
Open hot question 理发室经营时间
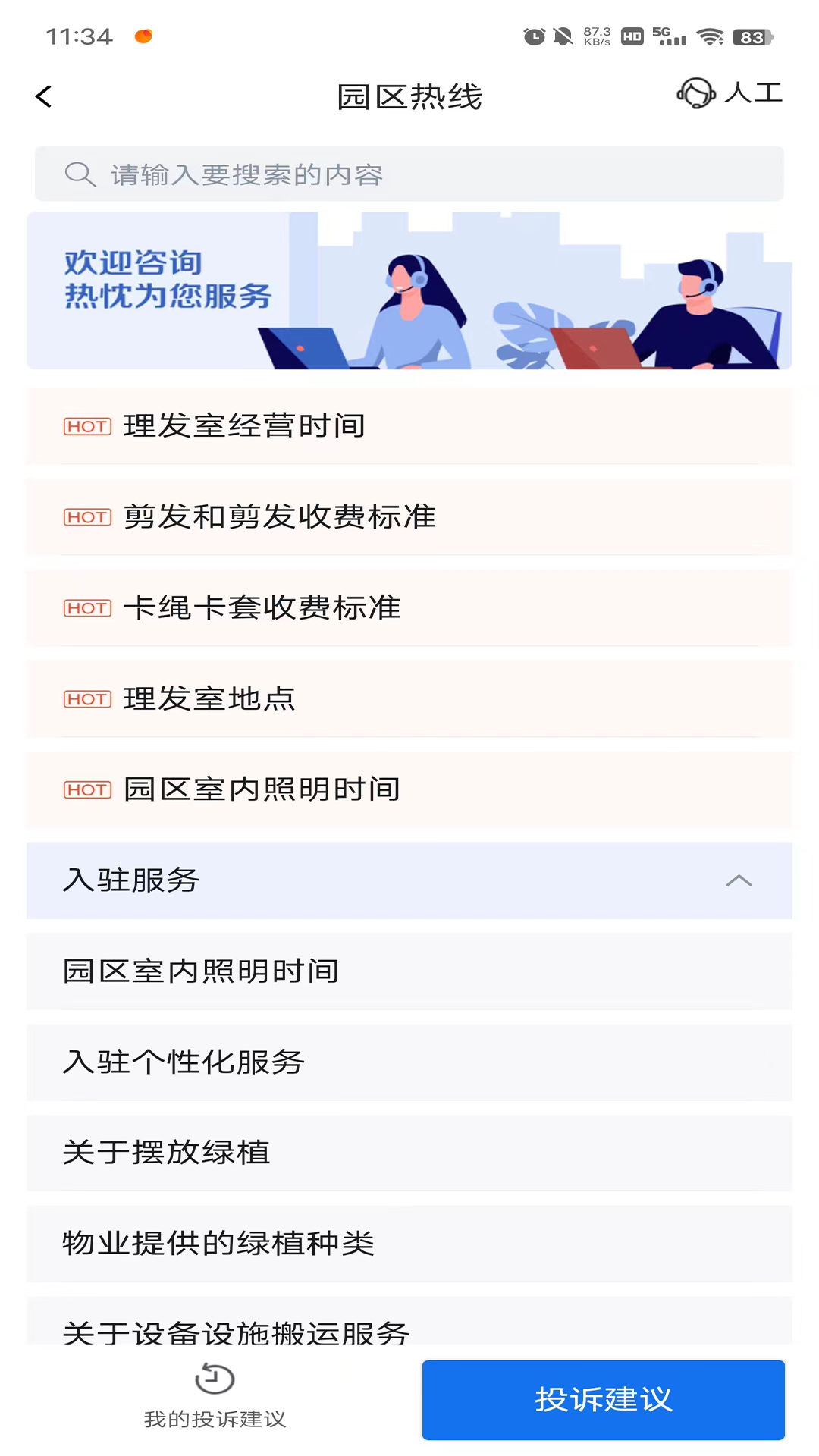coord(409,426)
